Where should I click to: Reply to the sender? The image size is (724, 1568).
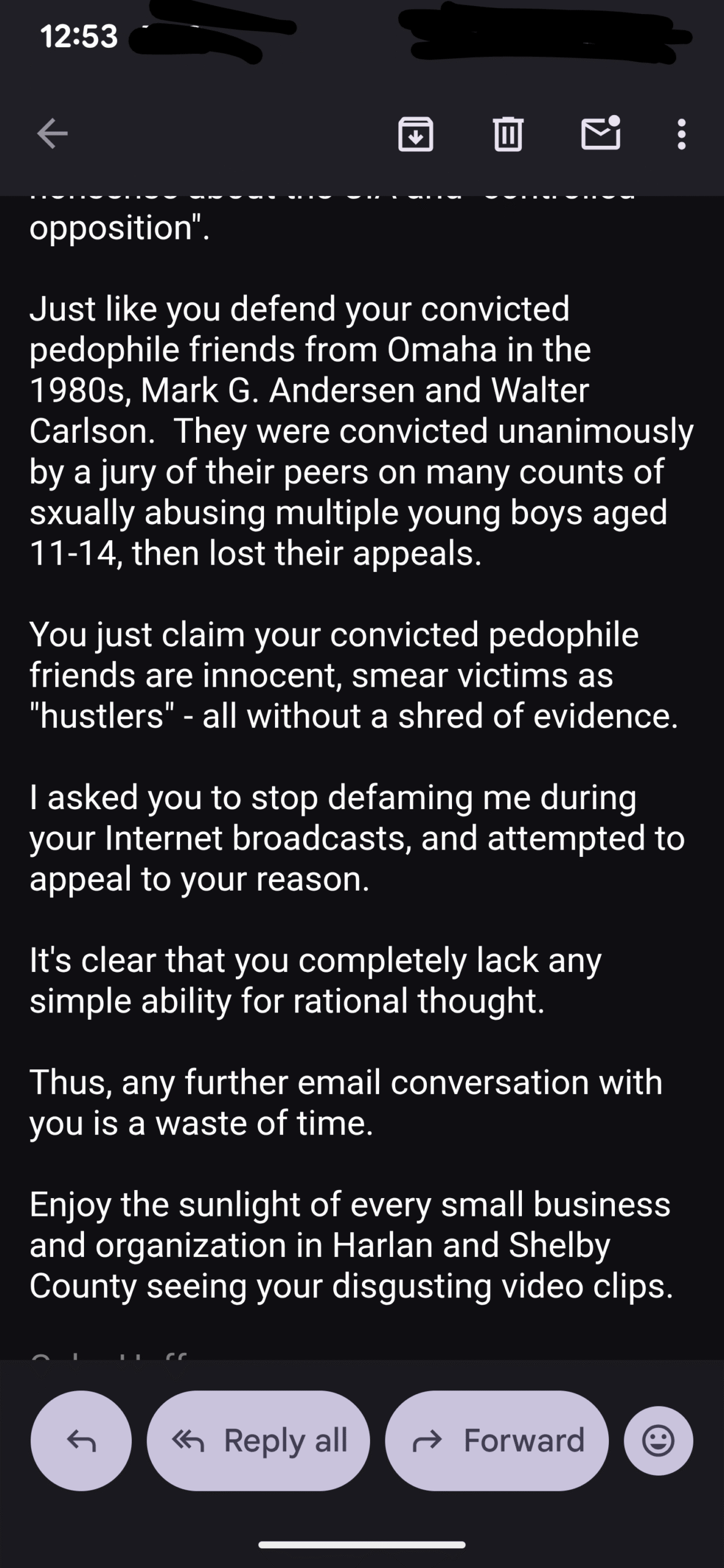coord(81,1441)
